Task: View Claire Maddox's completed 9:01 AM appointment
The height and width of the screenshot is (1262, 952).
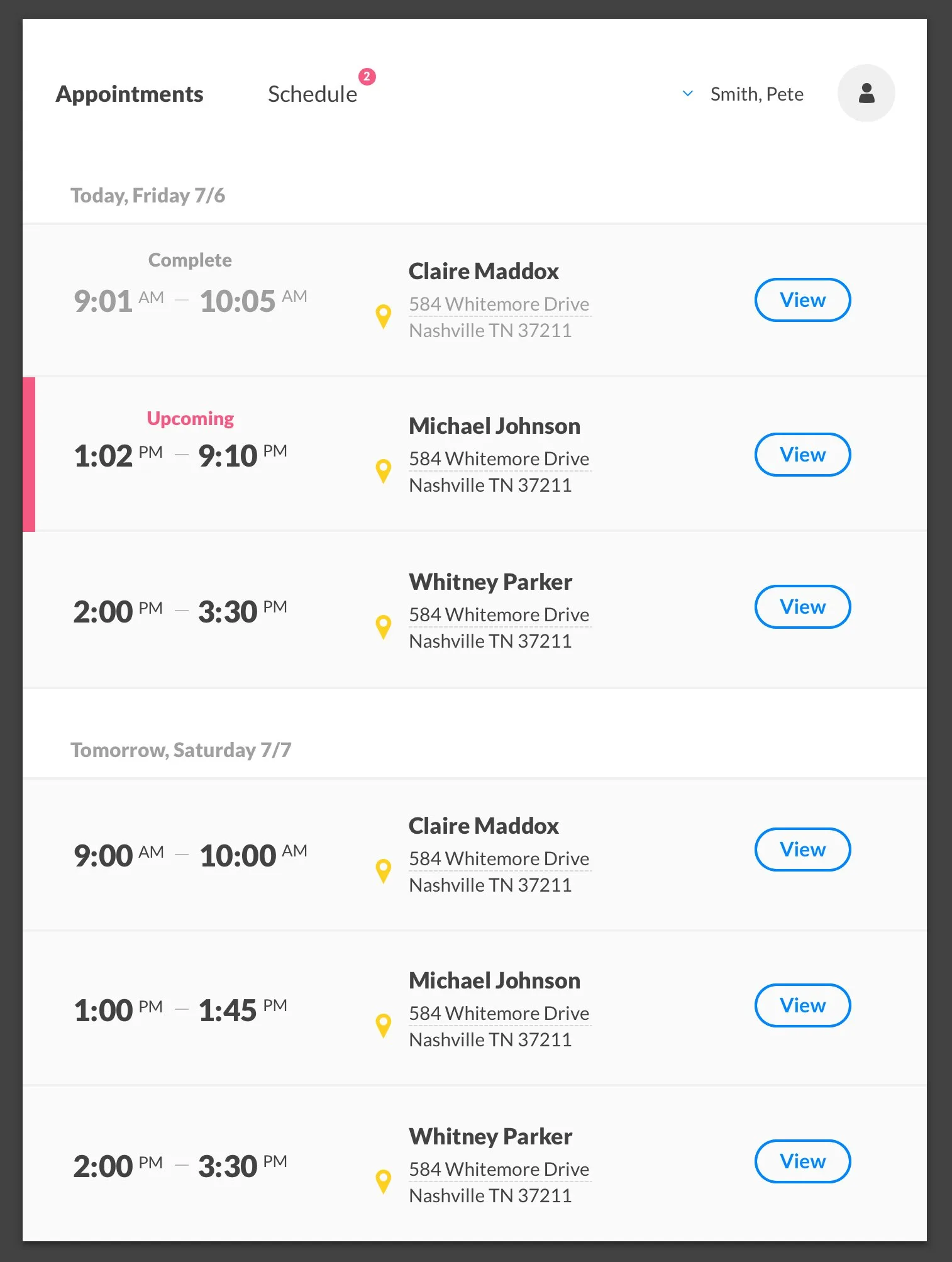Action: point(802,300)
